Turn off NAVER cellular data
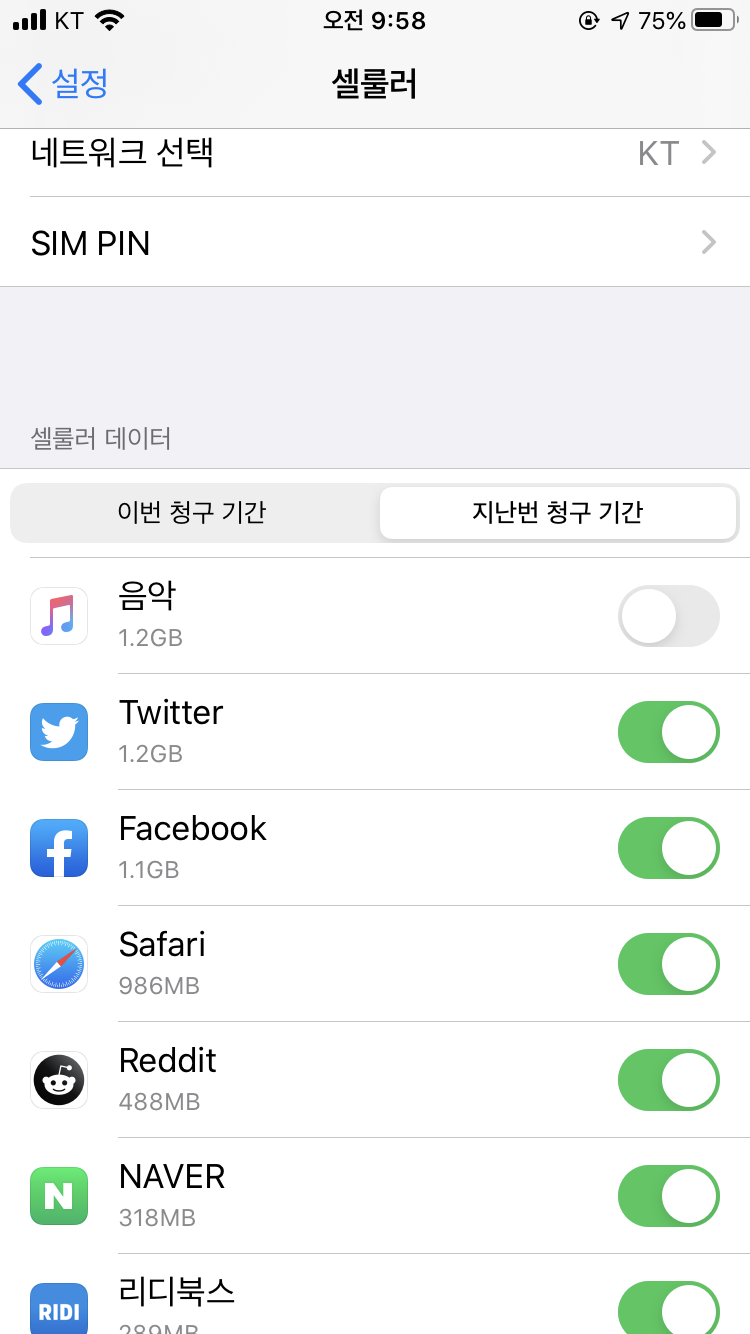 (x=668, y=1196)
